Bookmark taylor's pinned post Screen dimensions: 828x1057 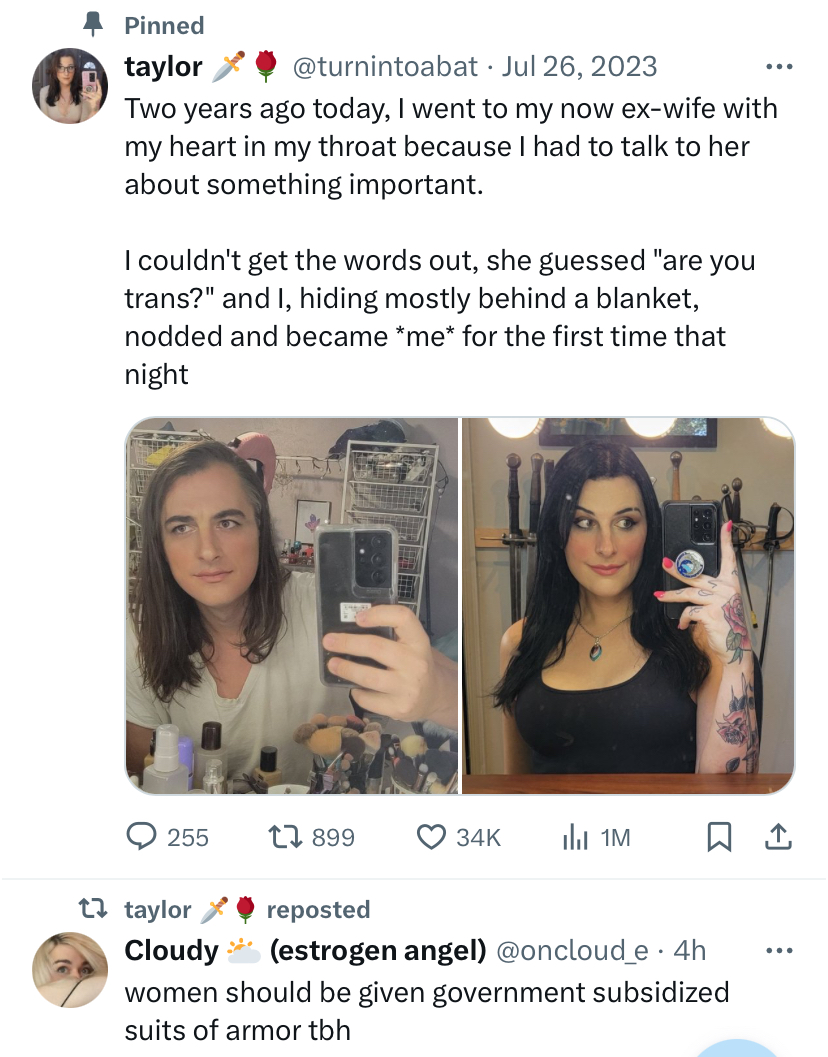[718, 837]
